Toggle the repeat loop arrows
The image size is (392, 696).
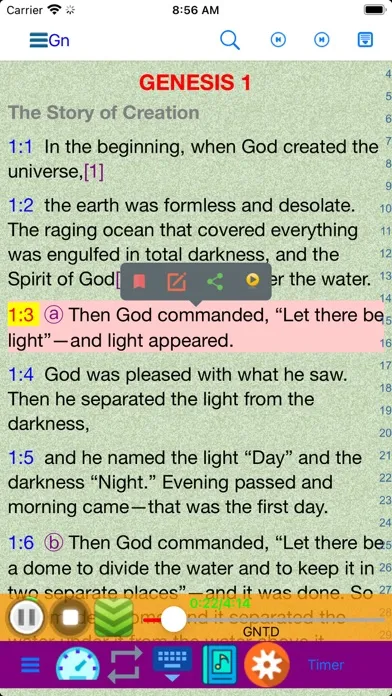[x=126, y=664]
